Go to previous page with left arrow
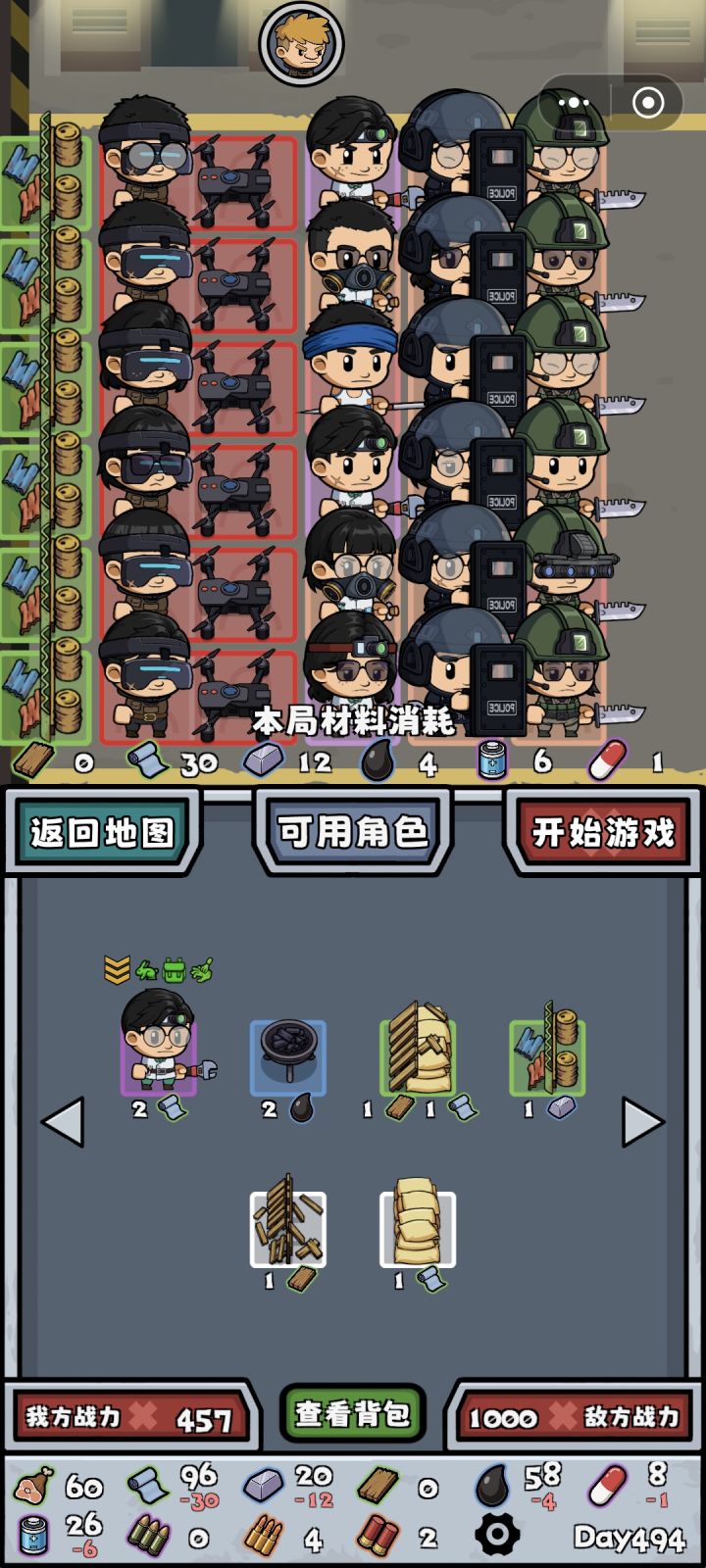The width and height of the screenshot is (706, 1568). pyautogui.click(x=63, y=1124)
